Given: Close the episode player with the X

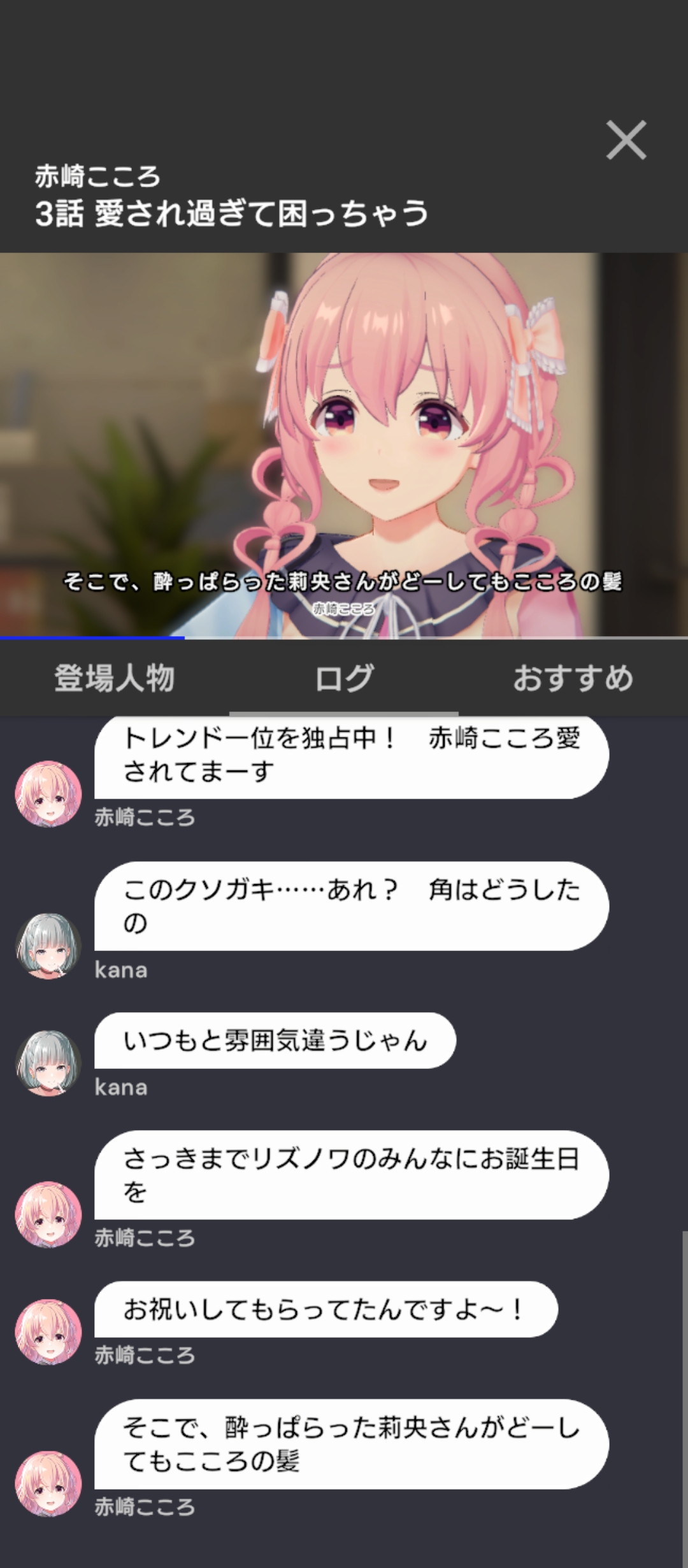Looking at the screenshot, I should [626, 140].
